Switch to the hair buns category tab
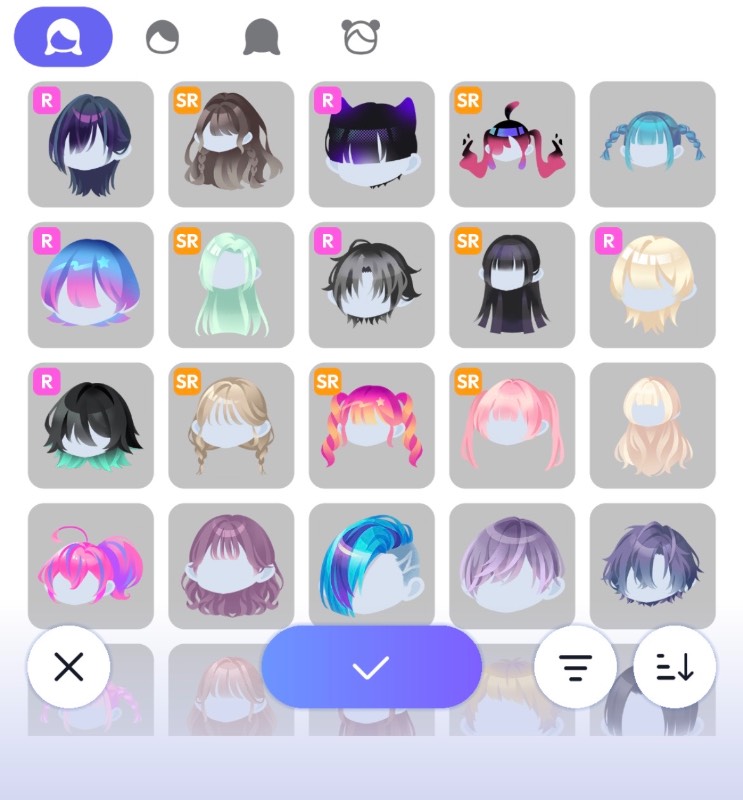 359,38
